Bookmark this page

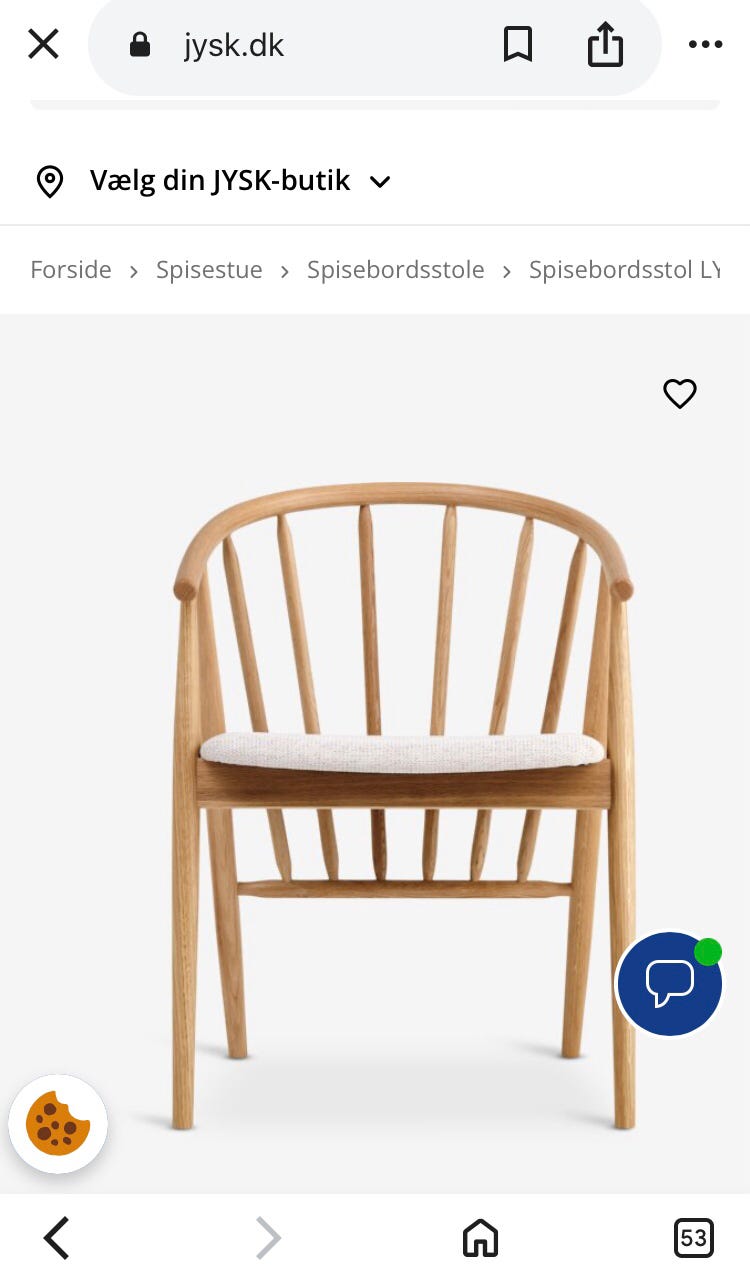coord(517,44)
